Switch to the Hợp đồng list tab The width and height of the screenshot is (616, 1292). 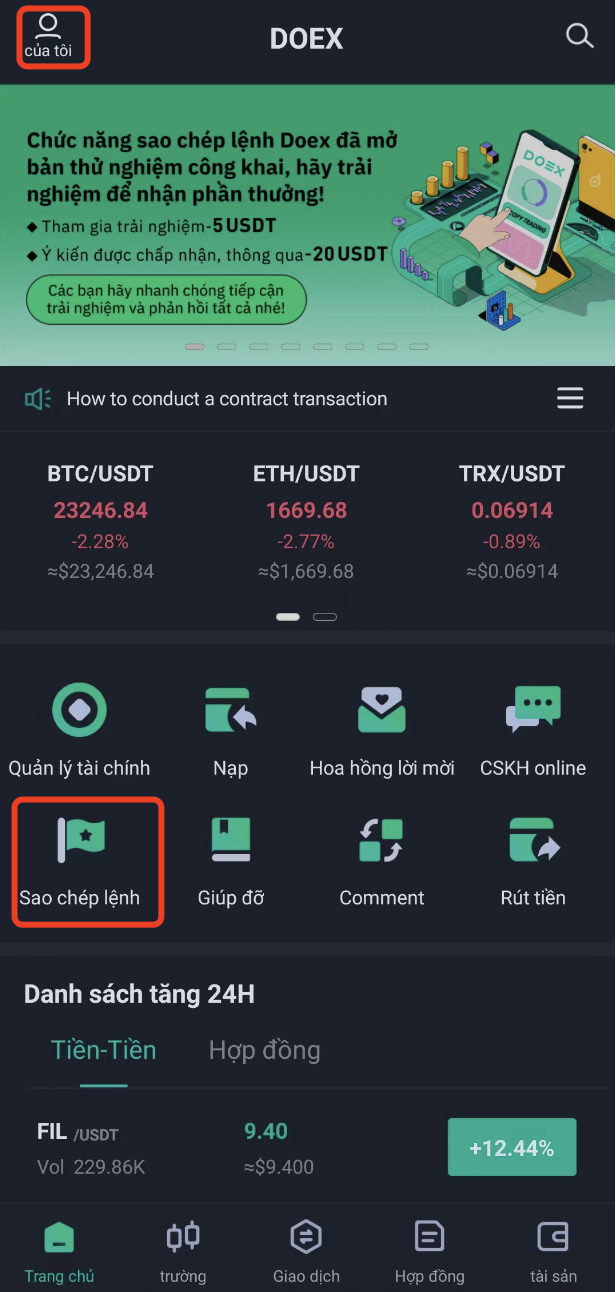click(264, 1050)
